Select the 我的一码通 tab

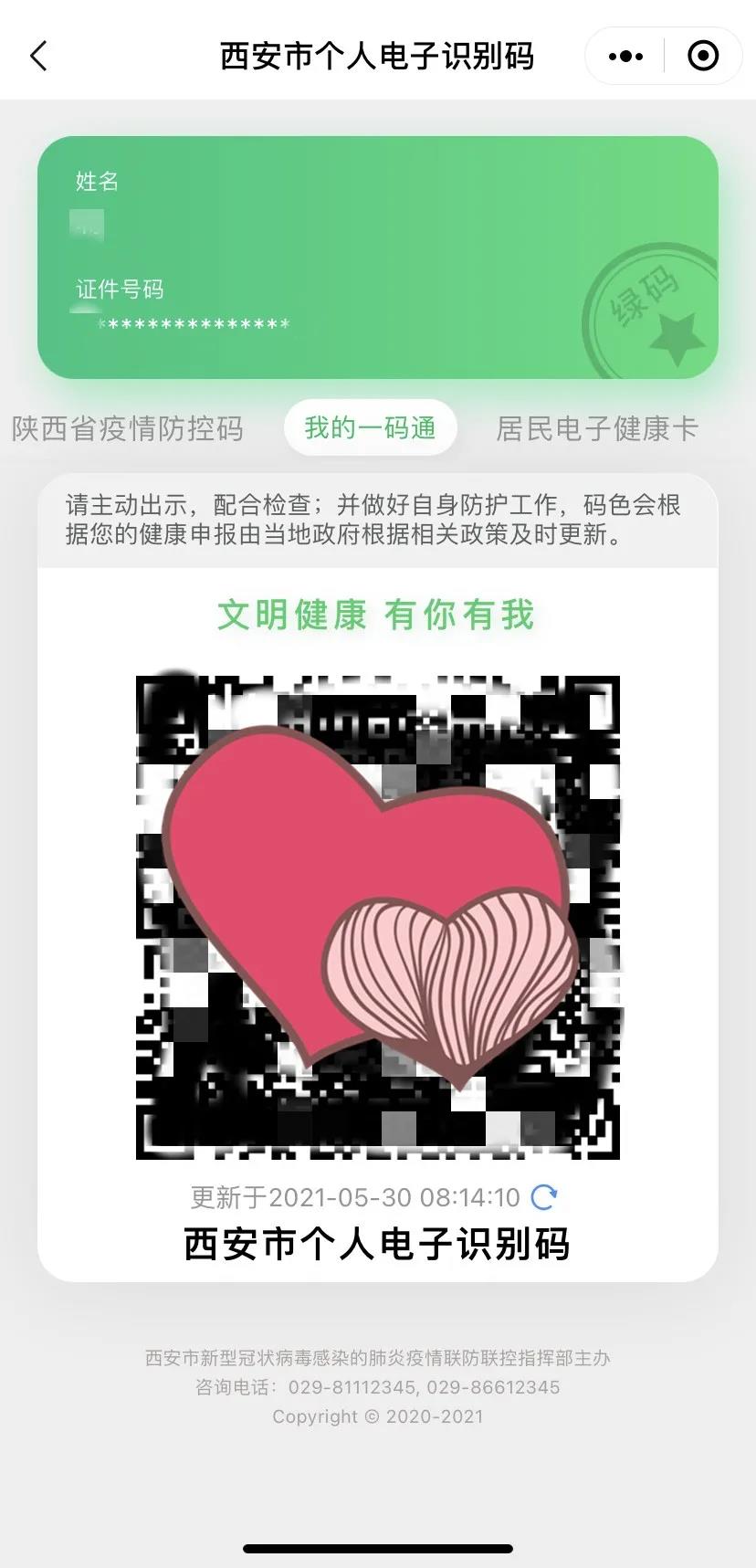(370, 427)
